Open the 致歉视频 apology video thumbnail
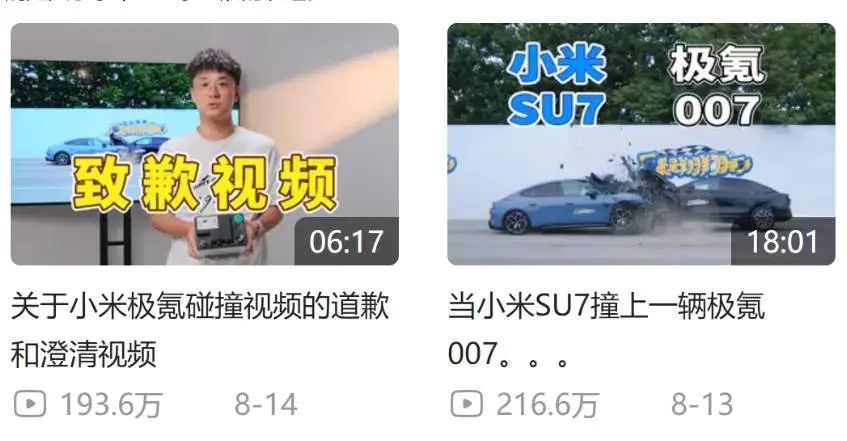 pyautogui.click(x=204, y=144)
